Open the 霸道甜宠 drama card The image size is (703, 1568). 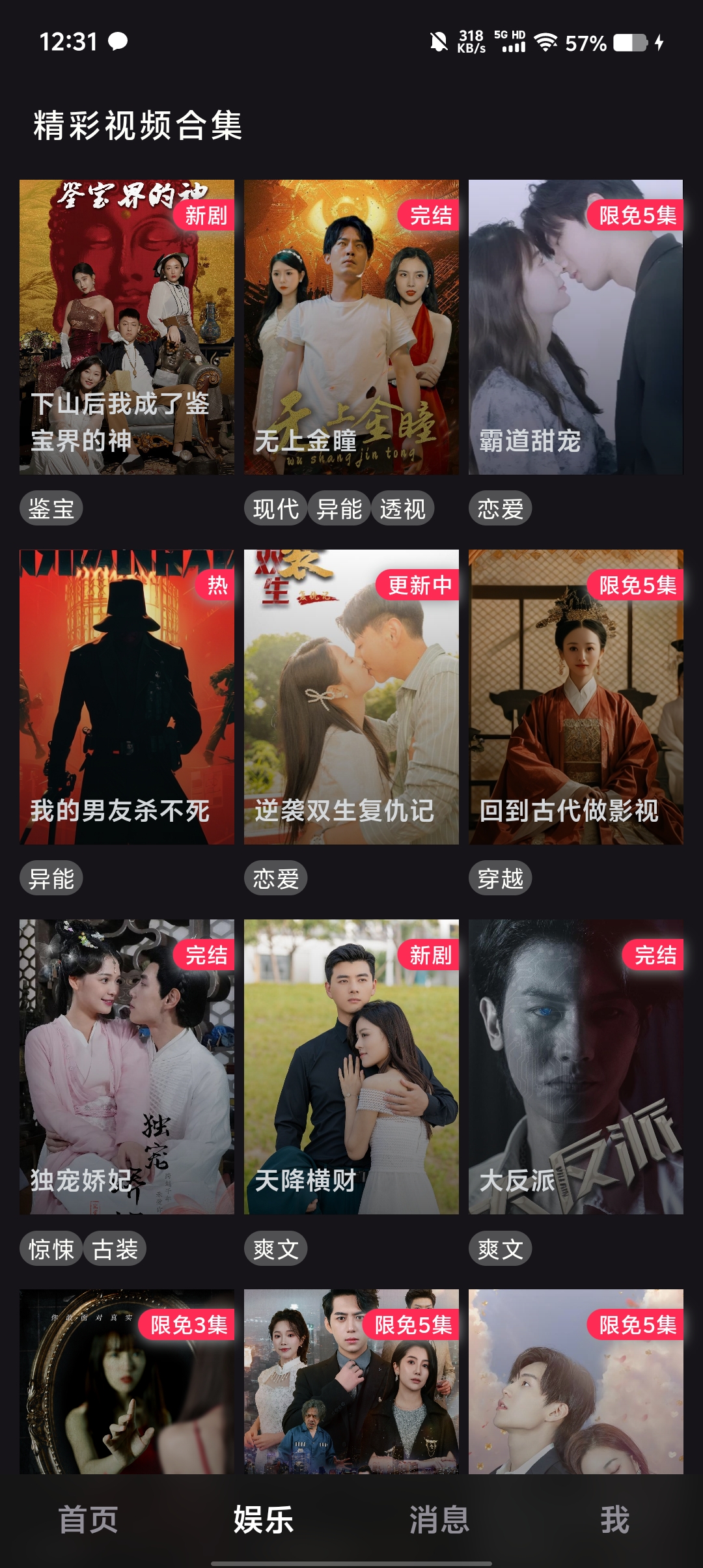(576, 327)
